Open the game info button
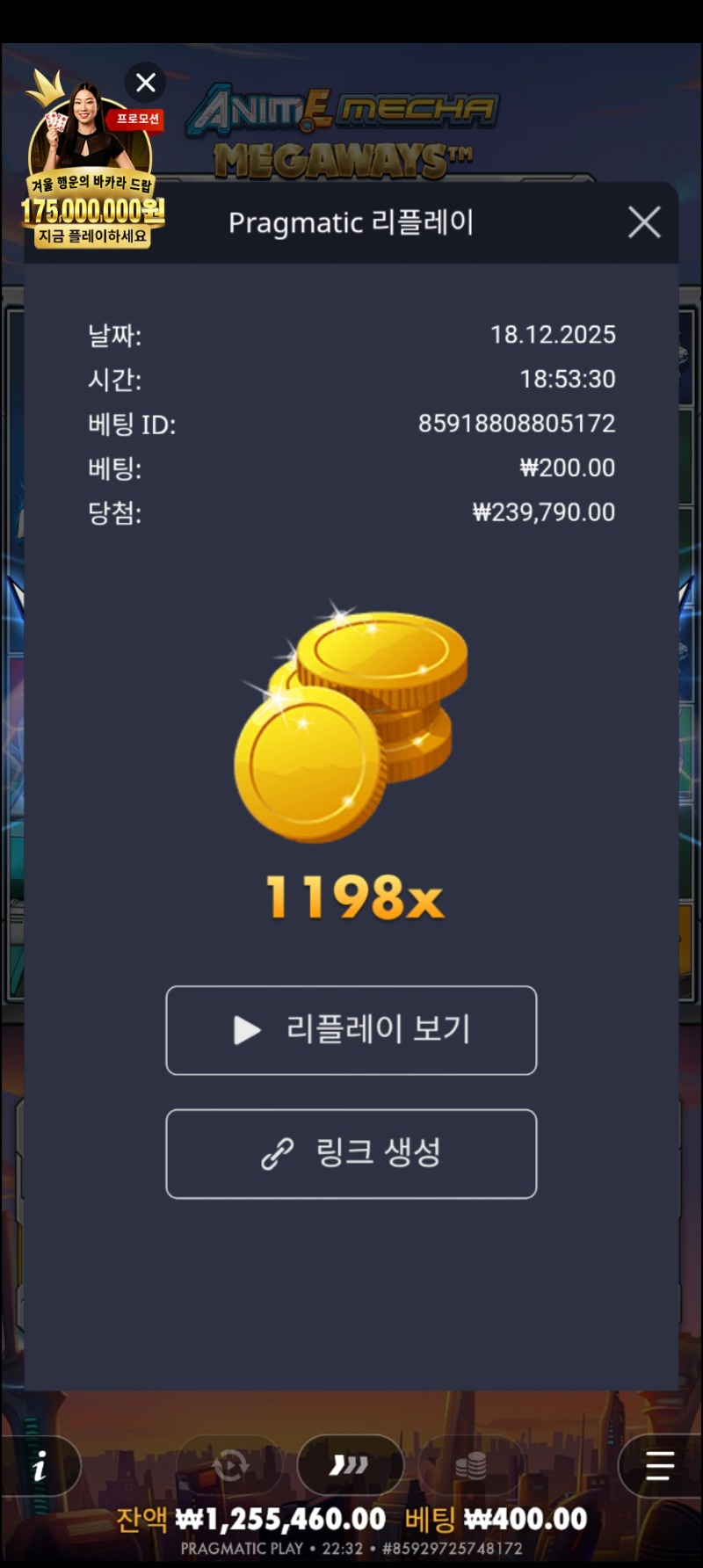This screenshot has height=1568, width=703. (40, 1465)
